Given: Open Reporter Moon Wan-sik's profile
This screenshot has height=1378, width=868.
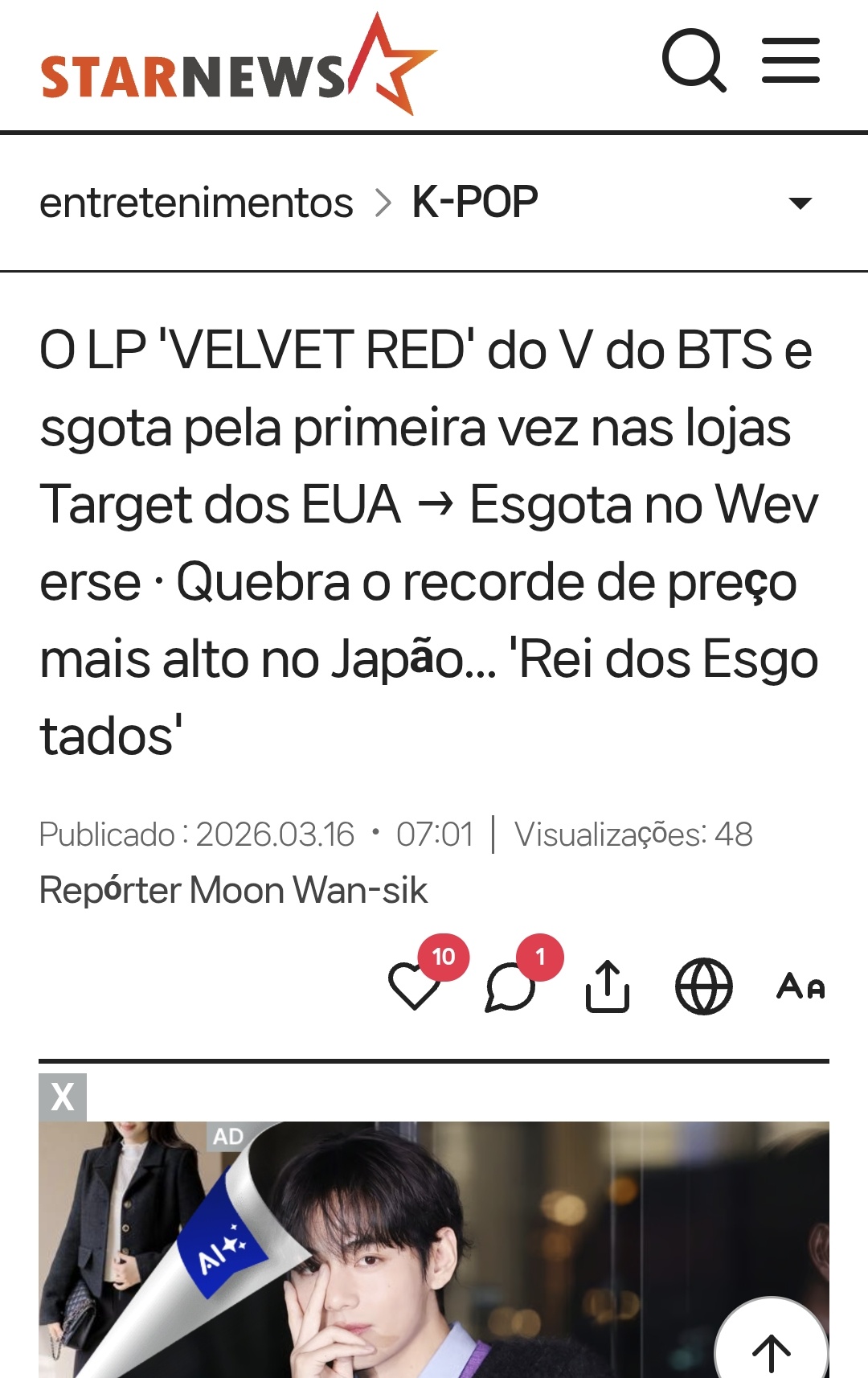Looking at the screenshot, I should (233, 890).
